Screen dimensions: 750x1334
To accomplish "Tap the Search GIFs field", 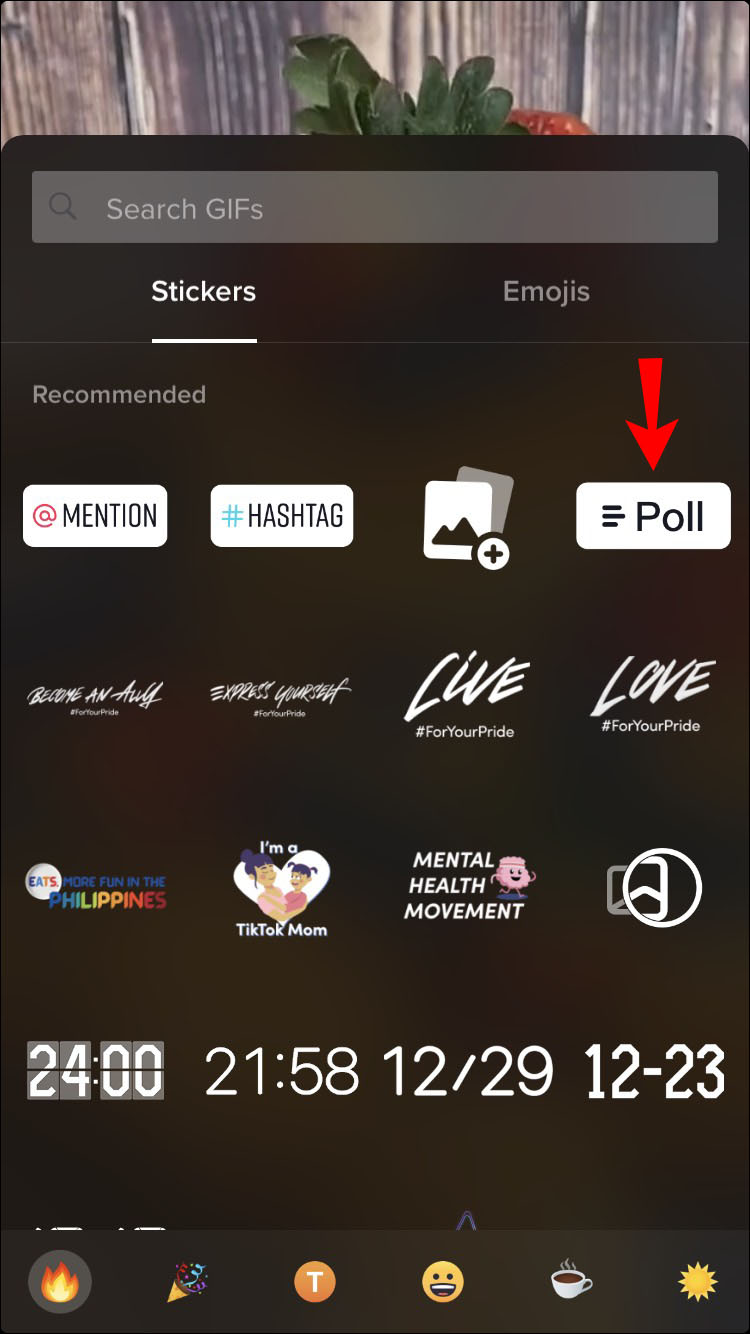I will [375, 207].
